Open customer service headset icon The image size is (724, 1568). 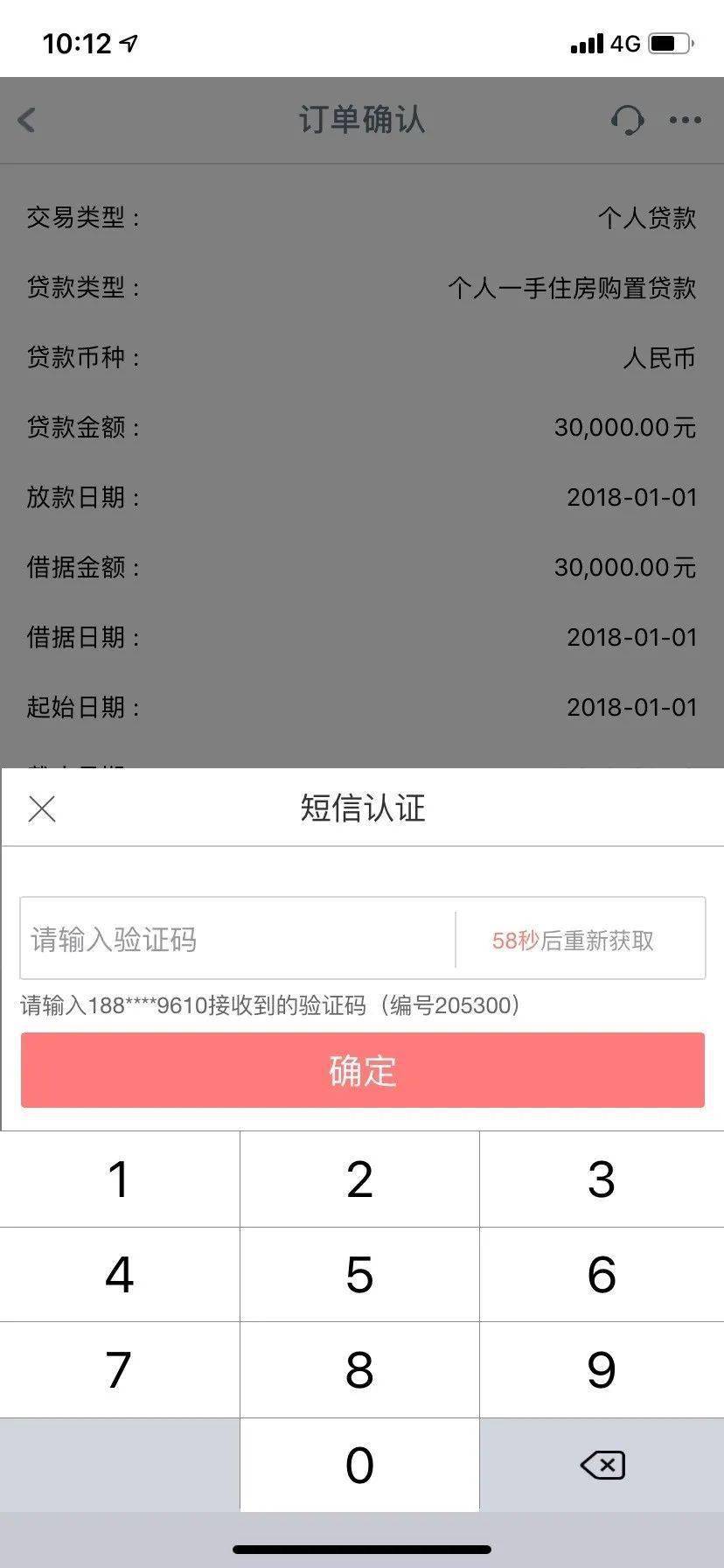click(627, 119)
